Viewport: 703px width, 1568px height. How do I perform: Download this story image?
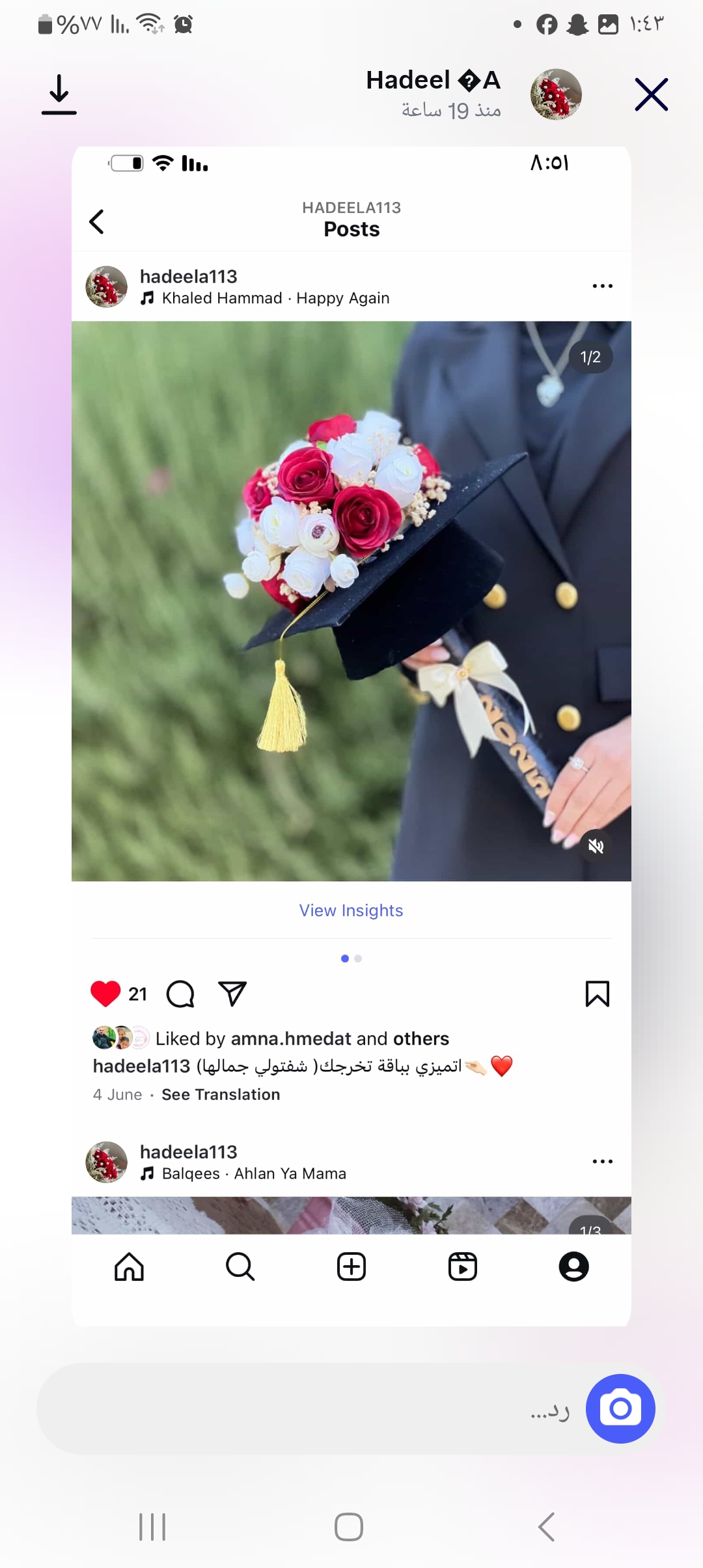coord(59,95)
